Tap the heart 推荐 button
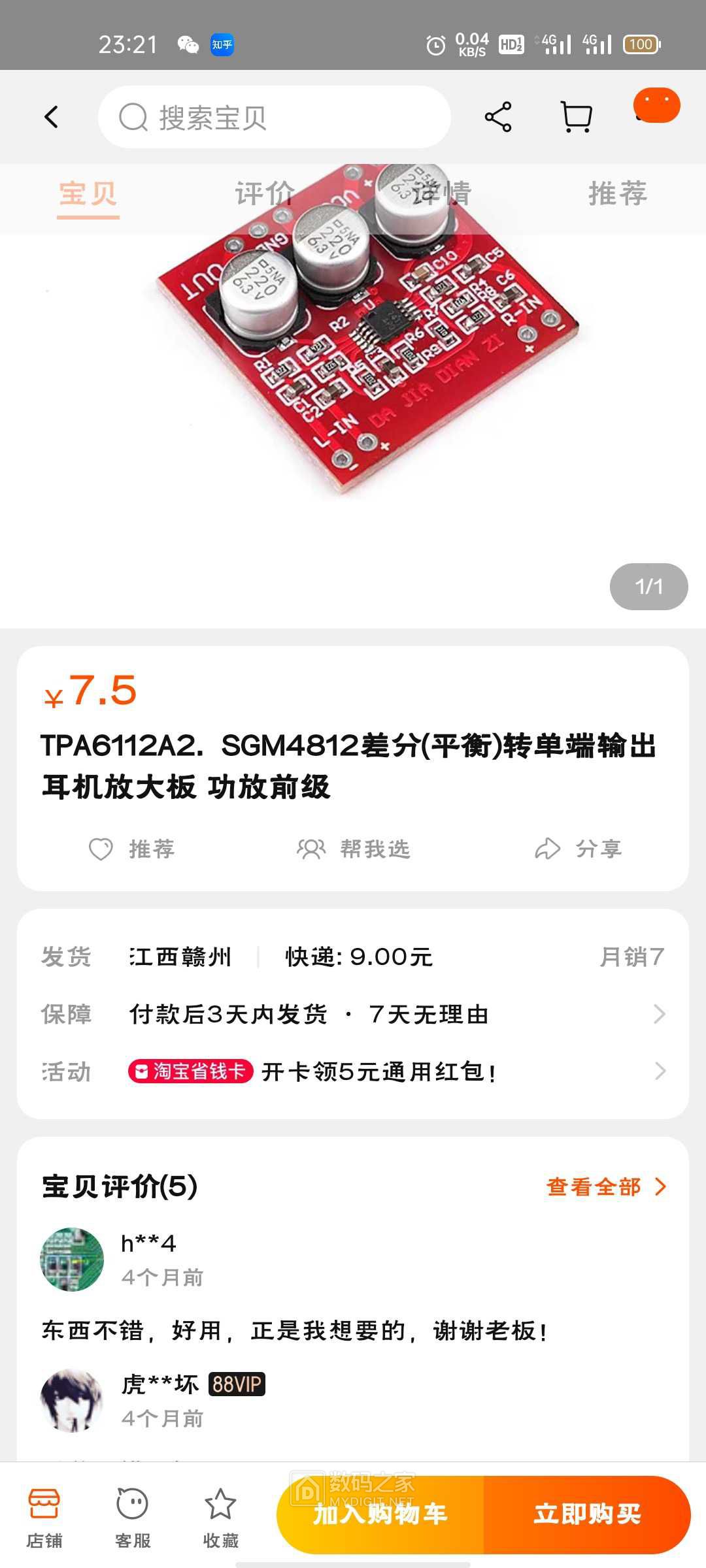Image resolution: width=706 pixels, height=1568 pixels. [x=133, y=849]
